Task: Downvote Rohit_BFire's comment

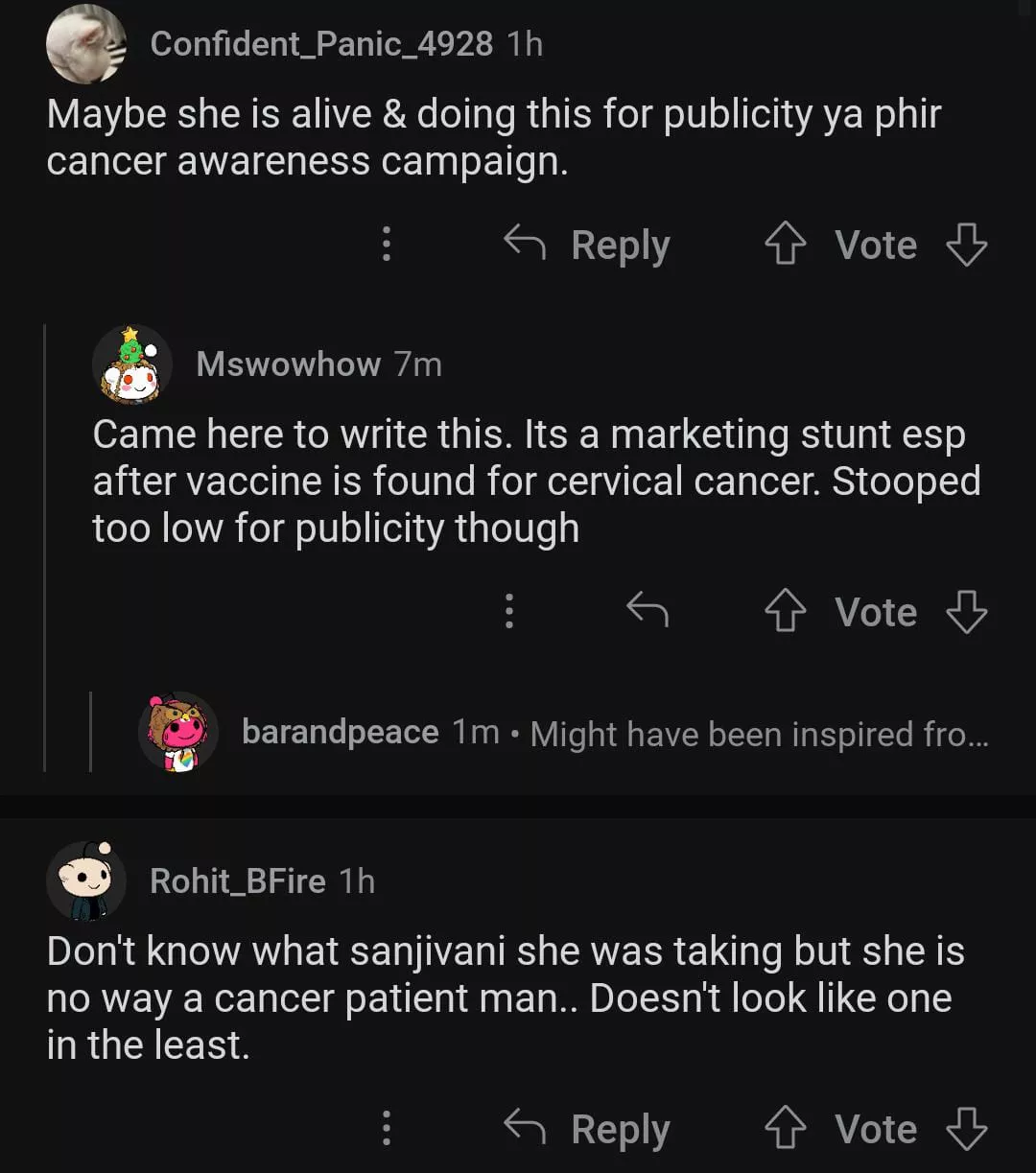Action: click(966, 1129)
